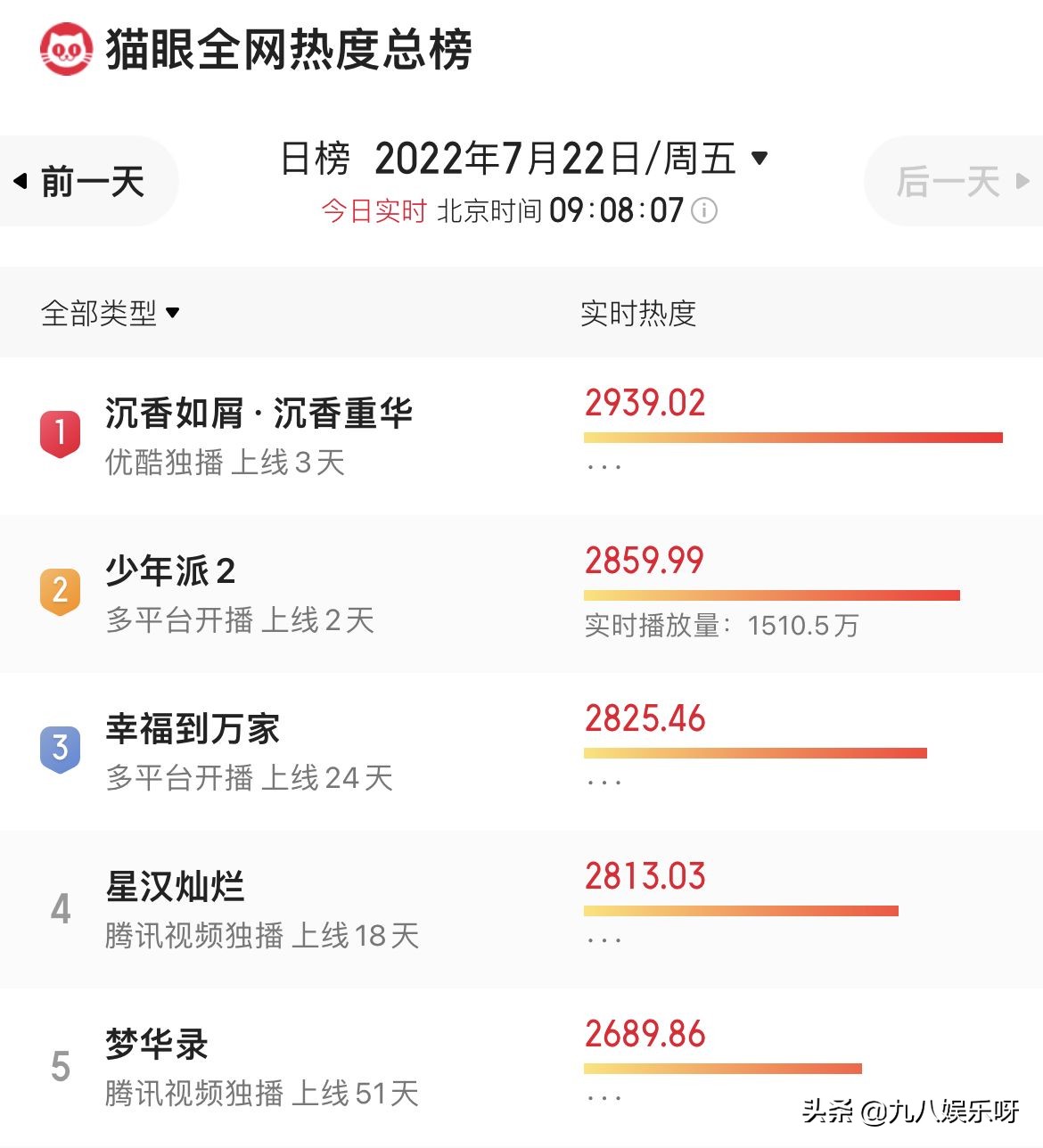Screen dimensions: 1043x1148
Task: Click the left arrow on 前一天 button
Action: click(21, 178)
